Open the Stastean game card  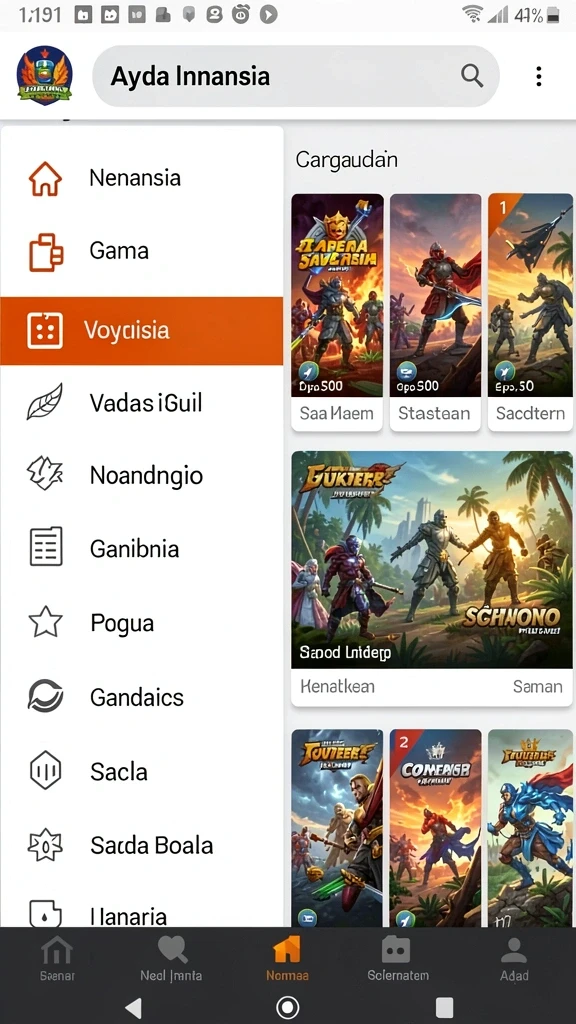pos(436,312)
